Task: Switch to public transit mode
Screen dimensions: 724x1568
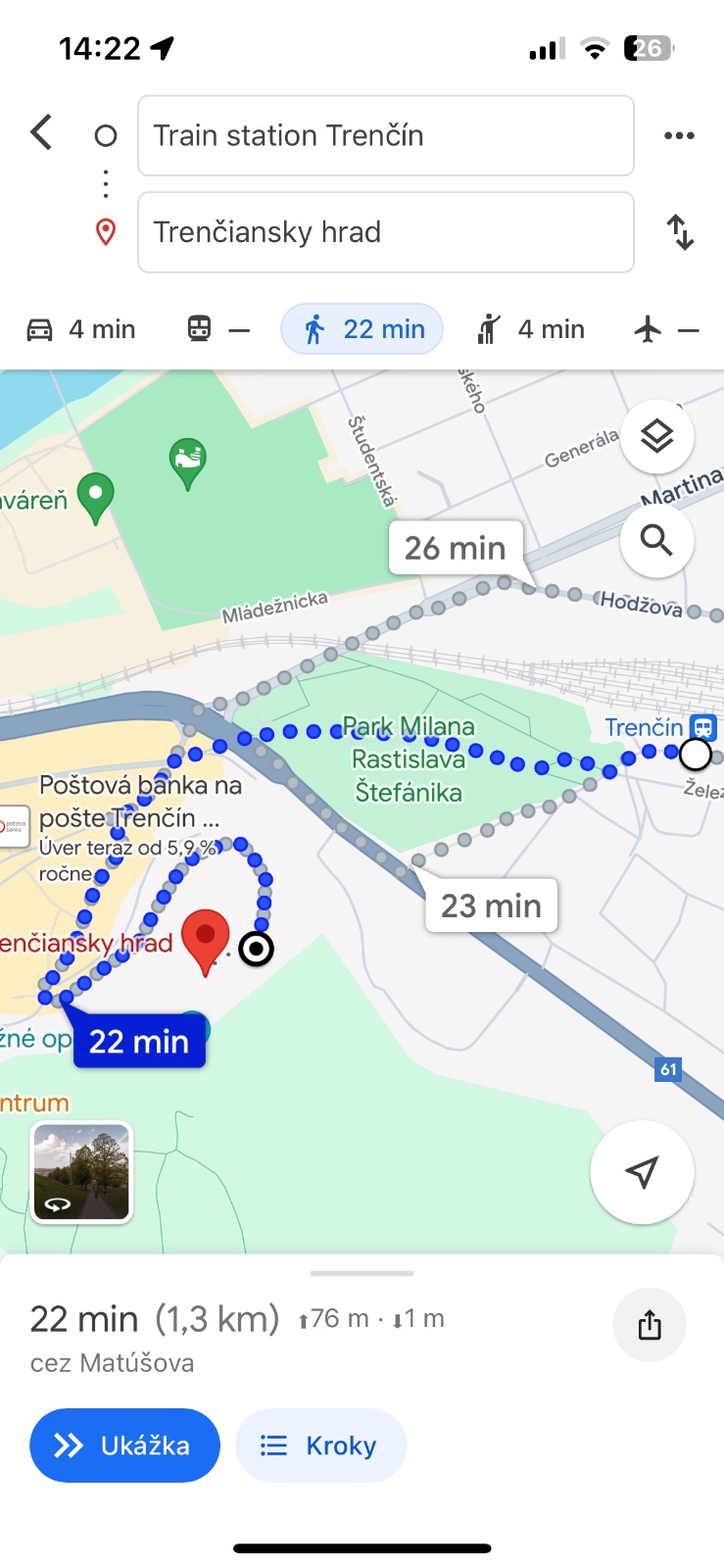Action: point(217,329)
